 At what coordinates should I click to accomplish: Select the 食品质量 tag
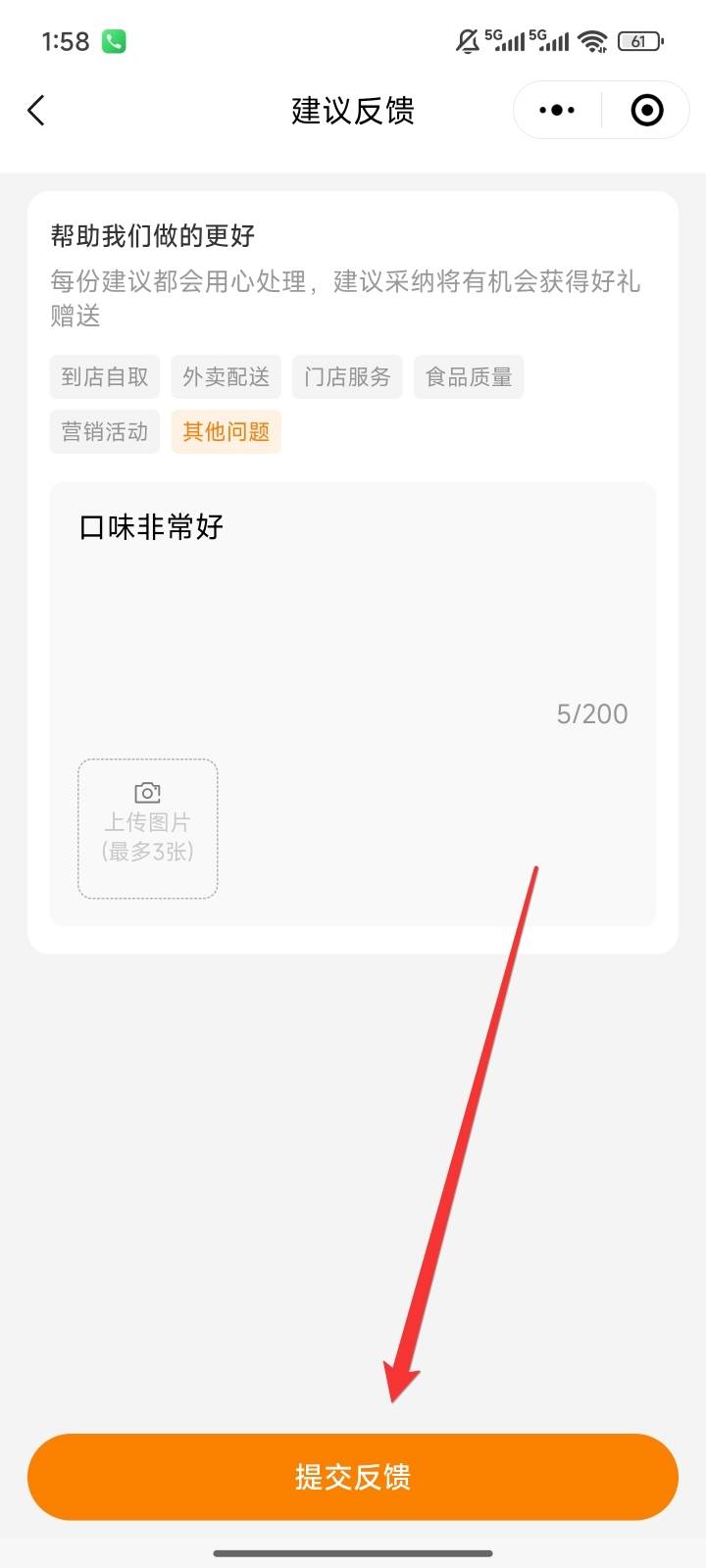point(469,377)
